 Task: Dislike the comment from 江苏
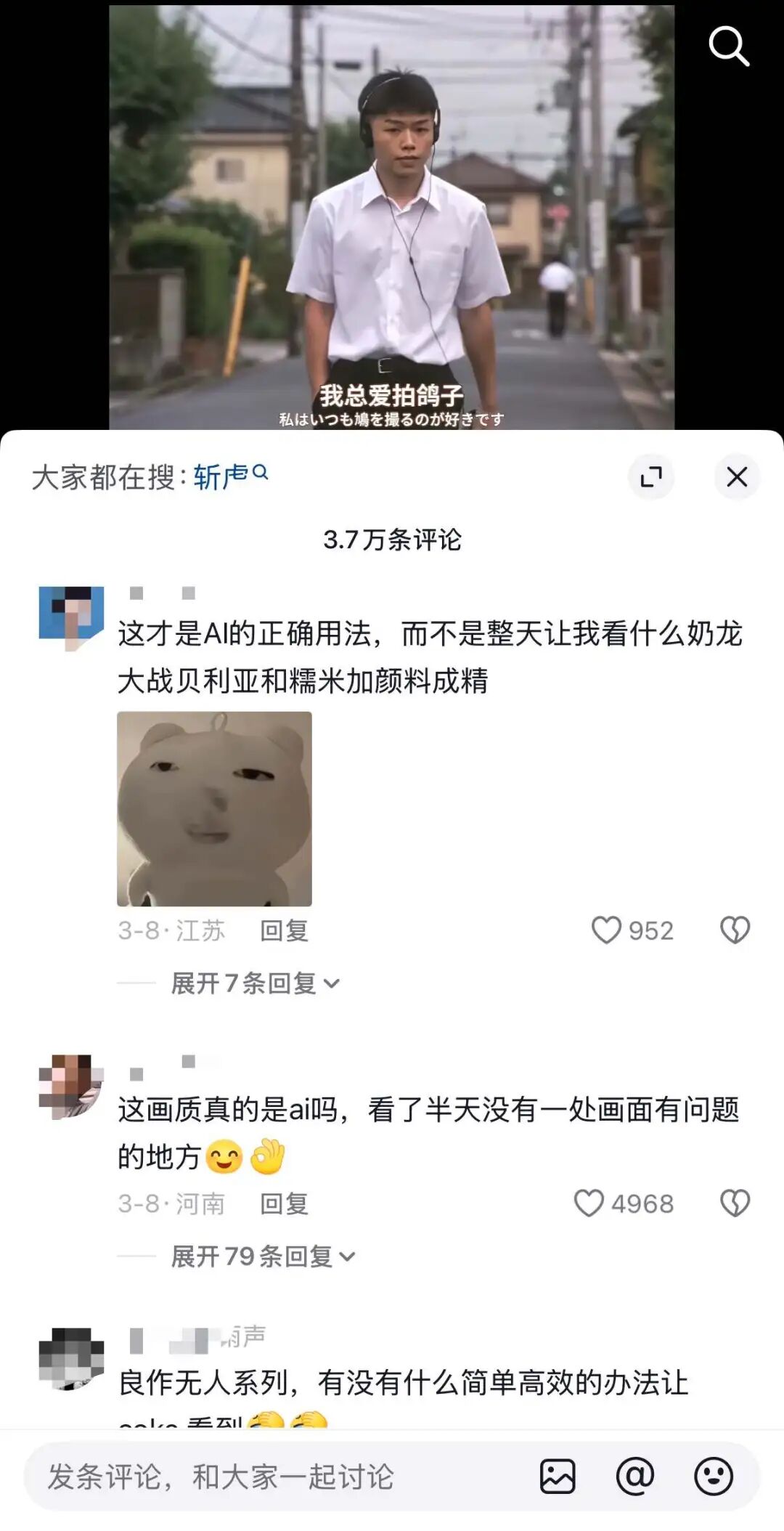tap(735, 930)
